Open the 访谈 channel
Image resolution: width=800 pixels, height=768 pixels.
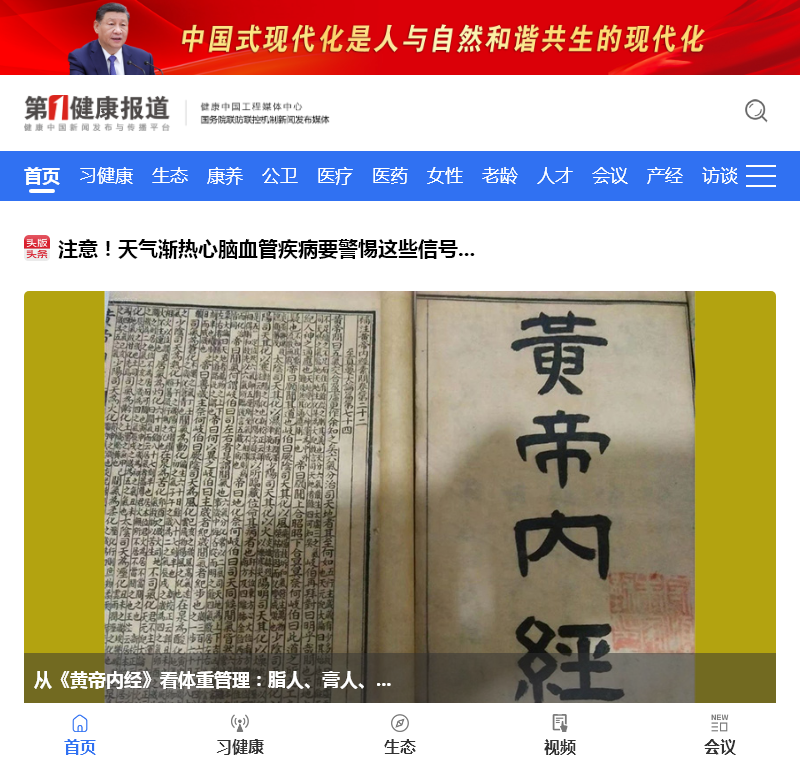[x=720, y=176]
